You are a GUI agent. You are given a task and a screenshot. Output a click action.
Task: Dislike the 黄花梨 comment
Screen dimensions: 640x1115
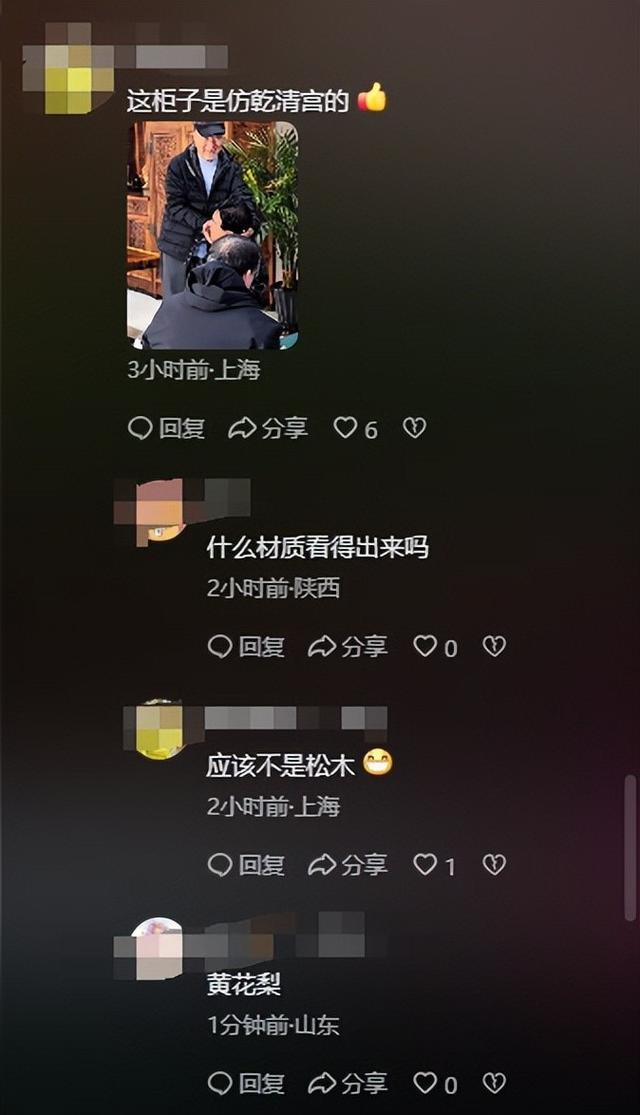click(494, 1083)
